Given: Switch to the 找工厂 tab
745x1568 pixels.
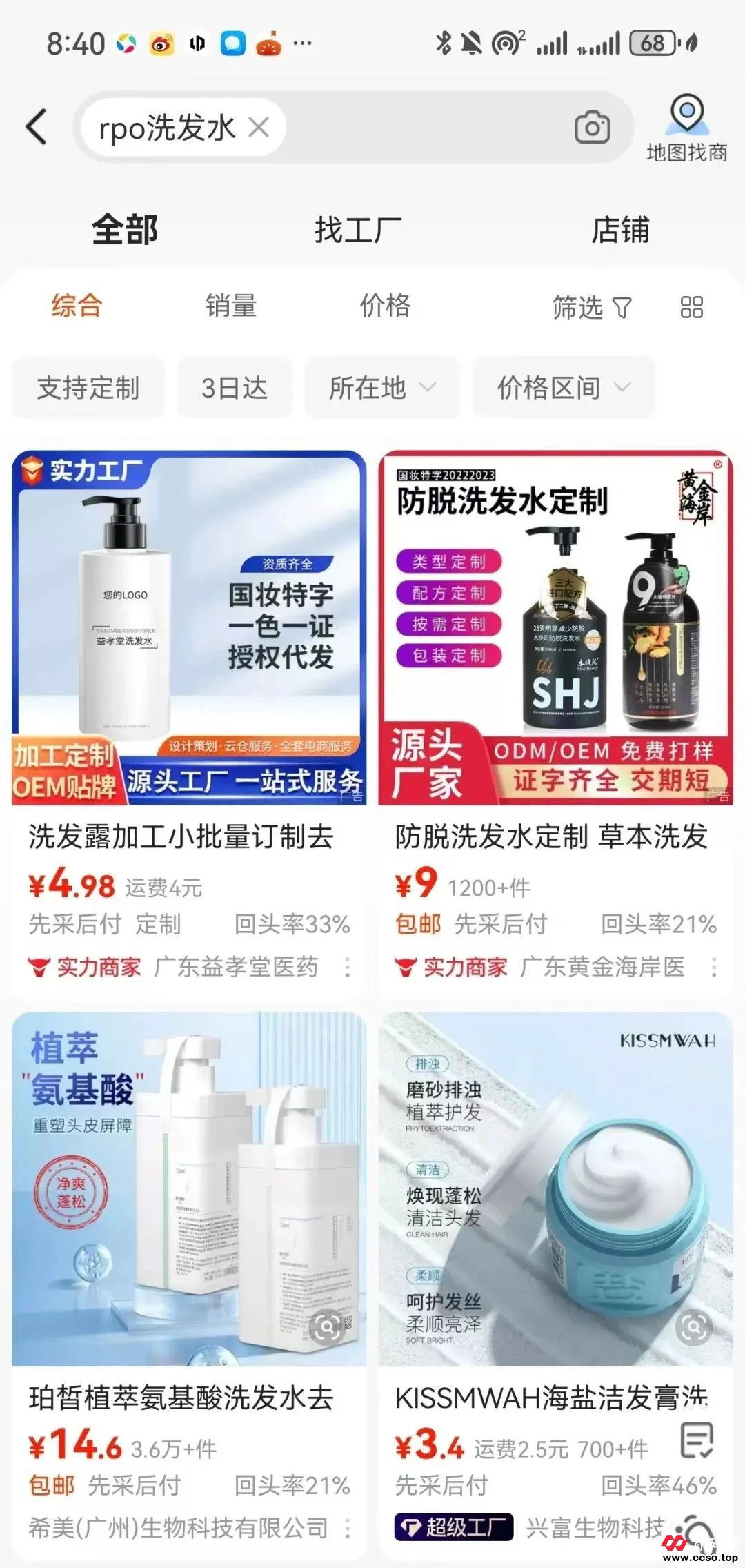Looking at the screenshot, I should (x=357, y=230).
